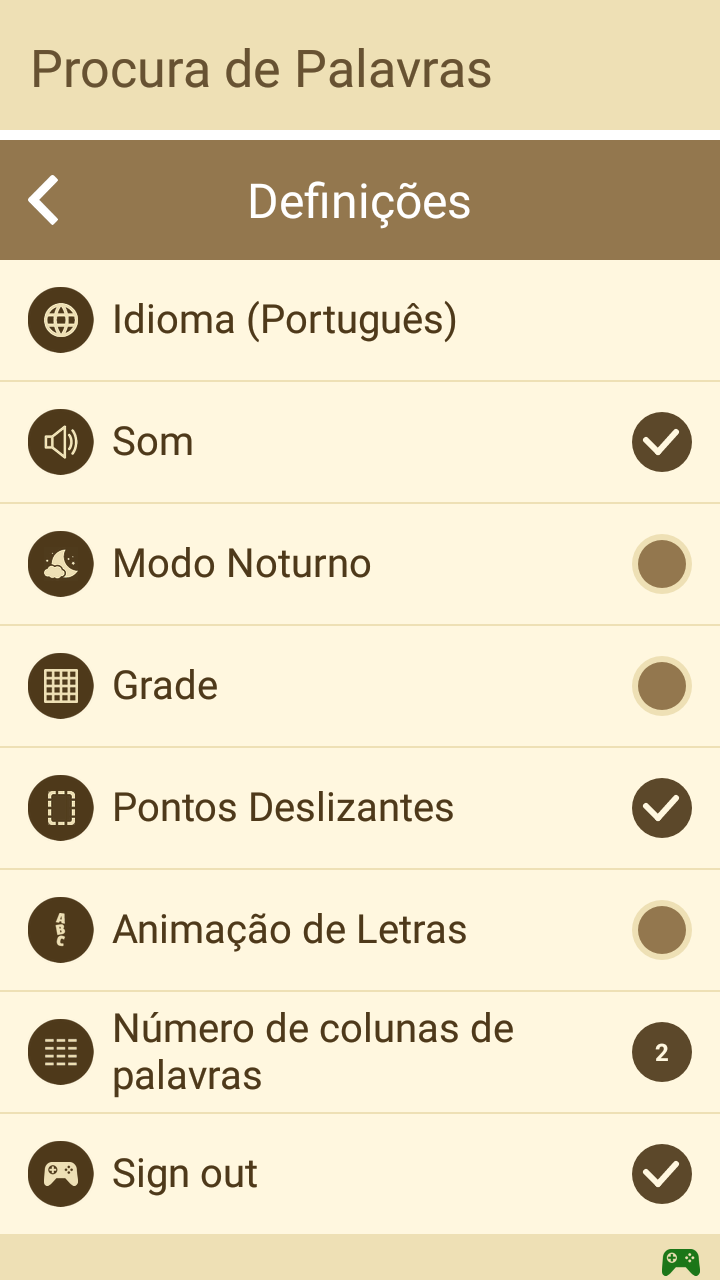Turn on Animação de Letras
720x1280 pixels.
(662, 930)
